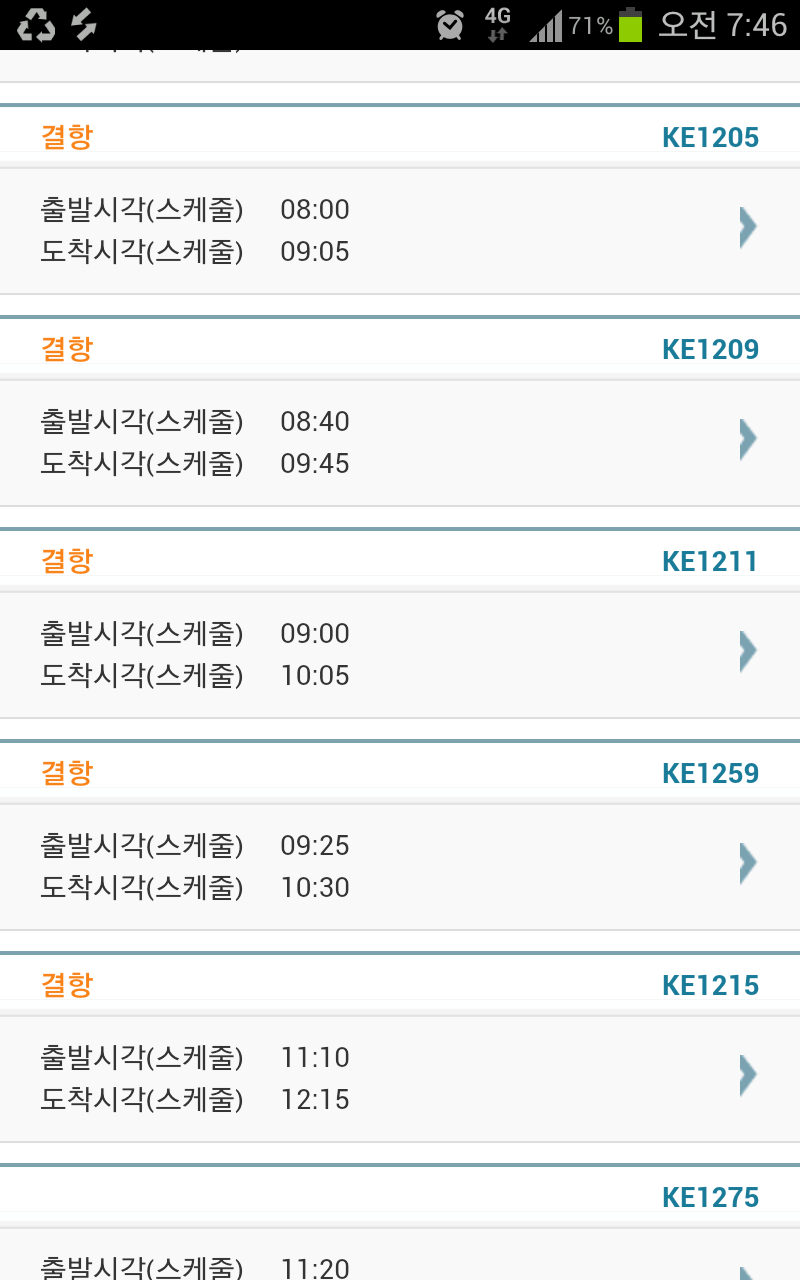This screenshot has height=1280, width=800.
Task: Open flight KE1205 departing at 08:00
Action: coord(400,231)
